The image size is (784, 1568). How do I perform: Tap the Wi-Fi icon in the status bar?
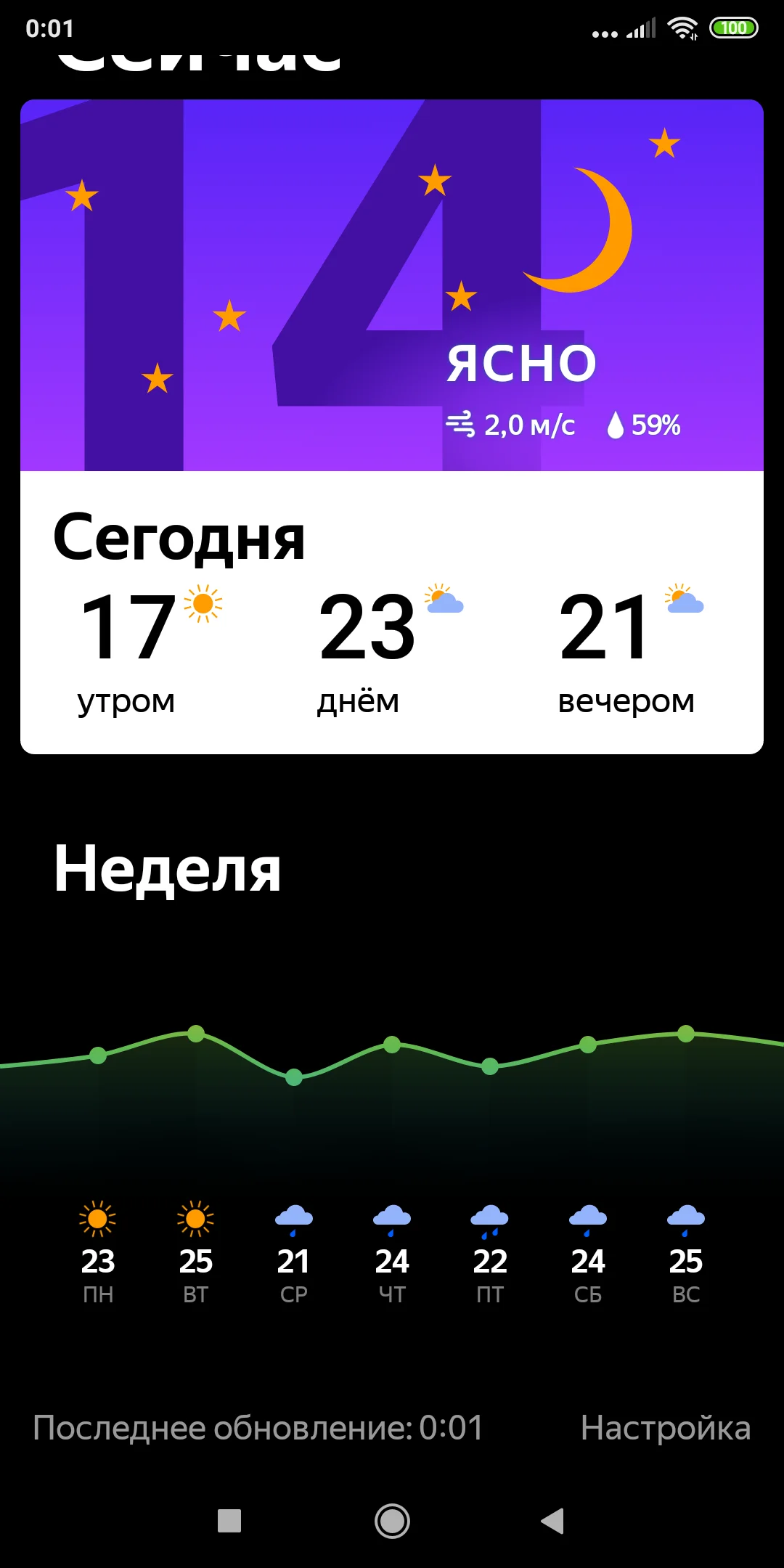[x=682, y=28]
